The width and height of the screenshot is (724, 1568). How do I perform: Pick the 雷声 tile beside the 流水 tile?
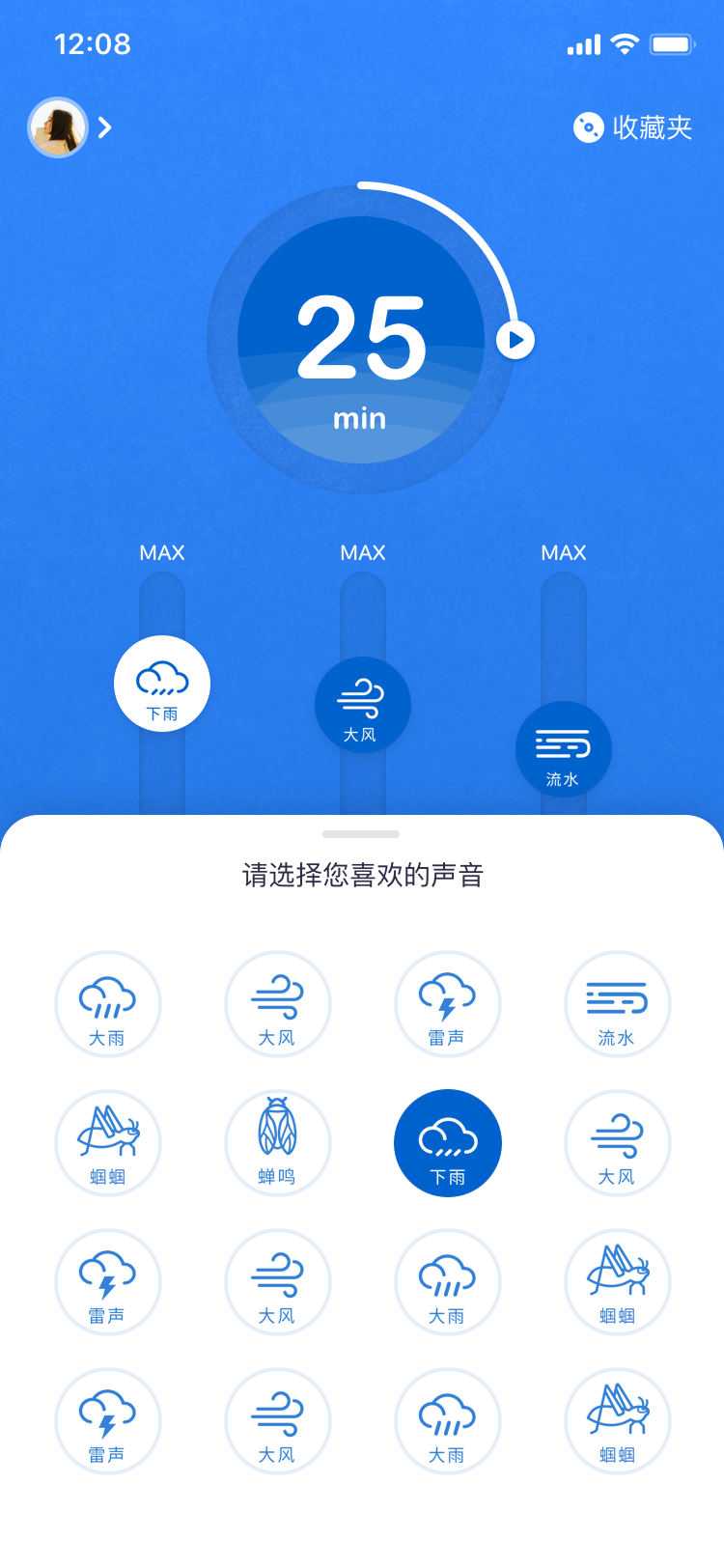[x=448, y=1004]
